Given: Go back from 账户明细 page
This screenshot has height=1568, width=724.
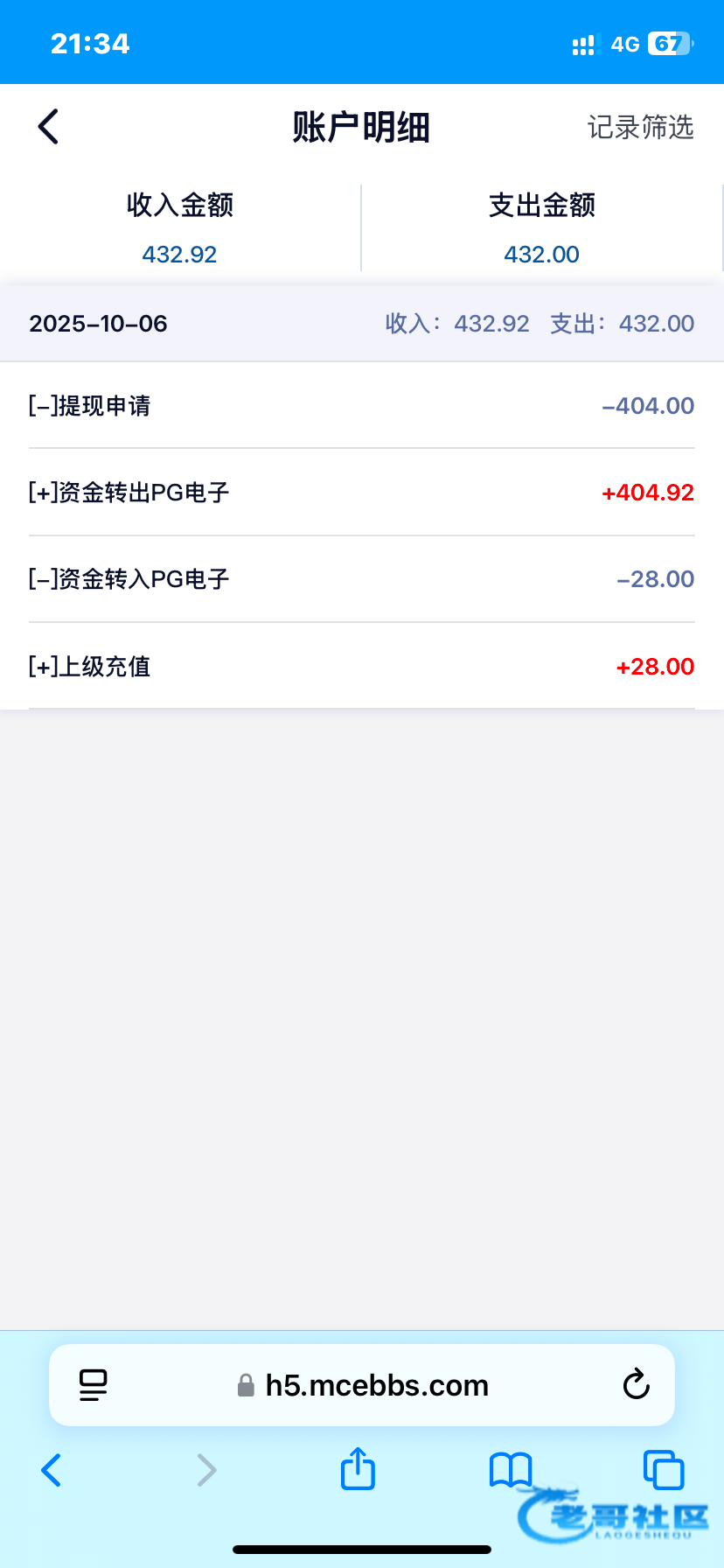Looking at the screenshot, I should click(49, 127).
